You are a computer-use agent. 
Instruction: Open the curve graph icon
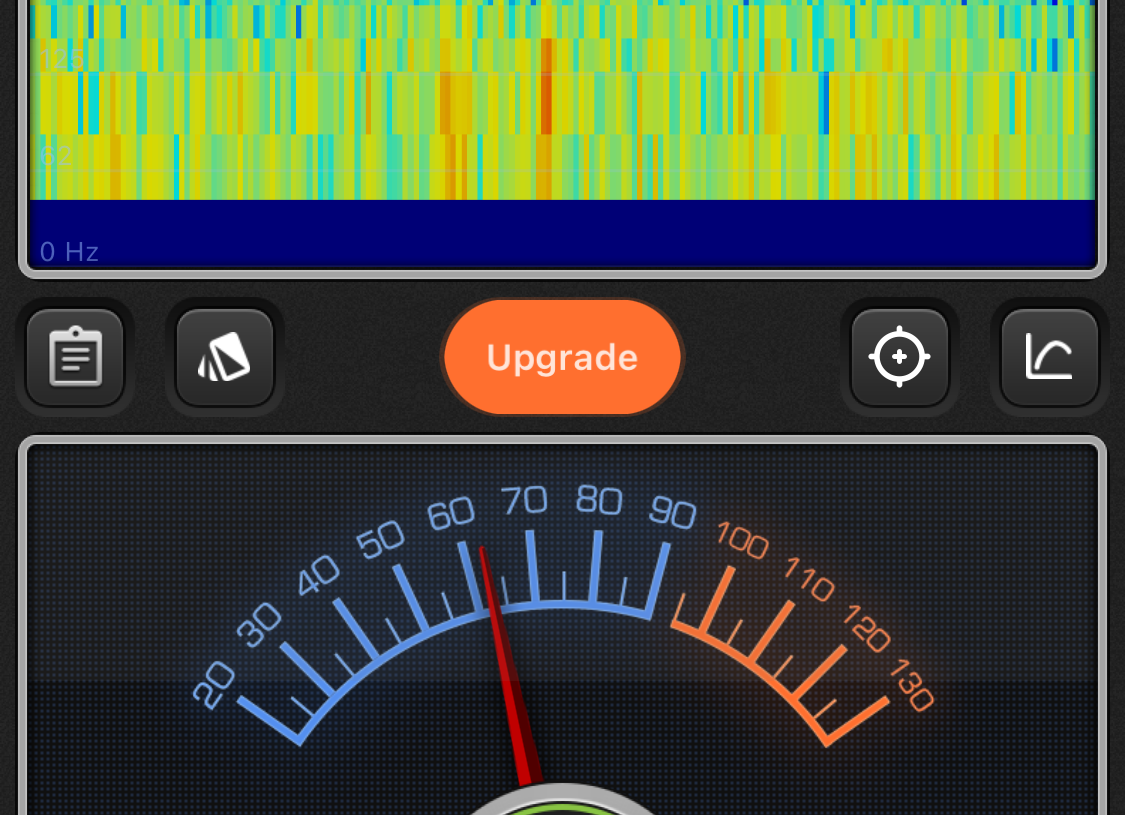[x=1049, y=357]
